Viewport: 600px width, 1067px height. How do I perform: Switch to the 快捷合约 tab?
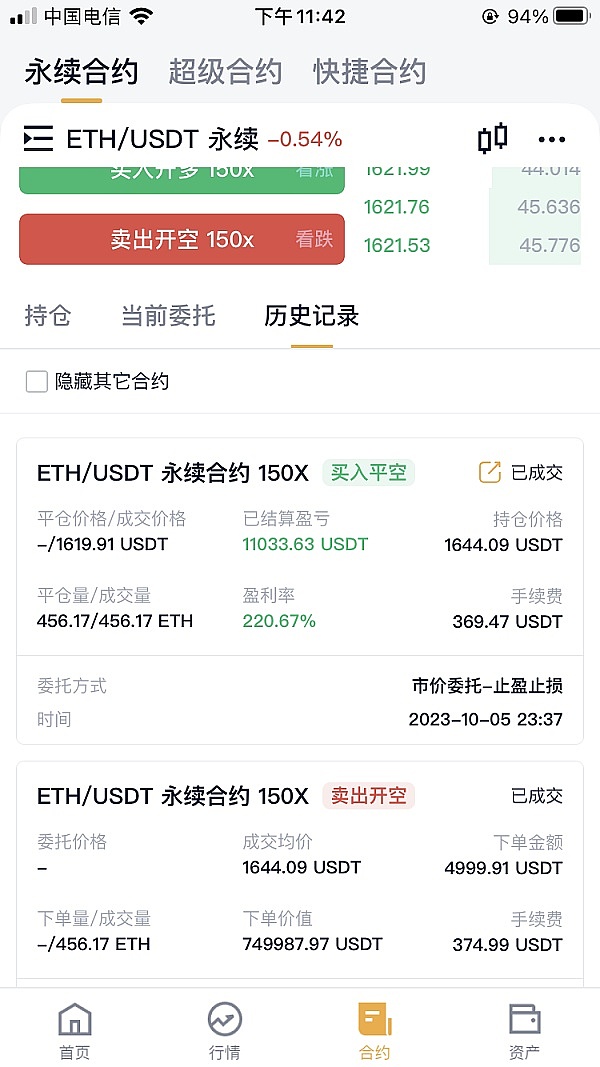(x=369, y=72)
